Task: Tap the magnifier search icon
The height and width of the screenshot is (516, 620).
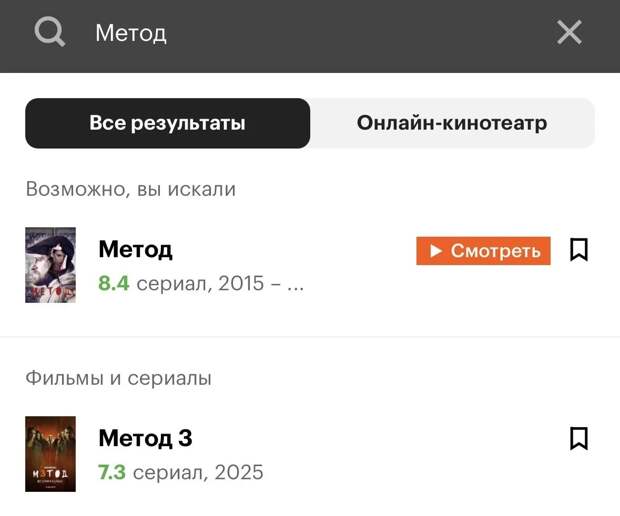Action: [50, 33]
